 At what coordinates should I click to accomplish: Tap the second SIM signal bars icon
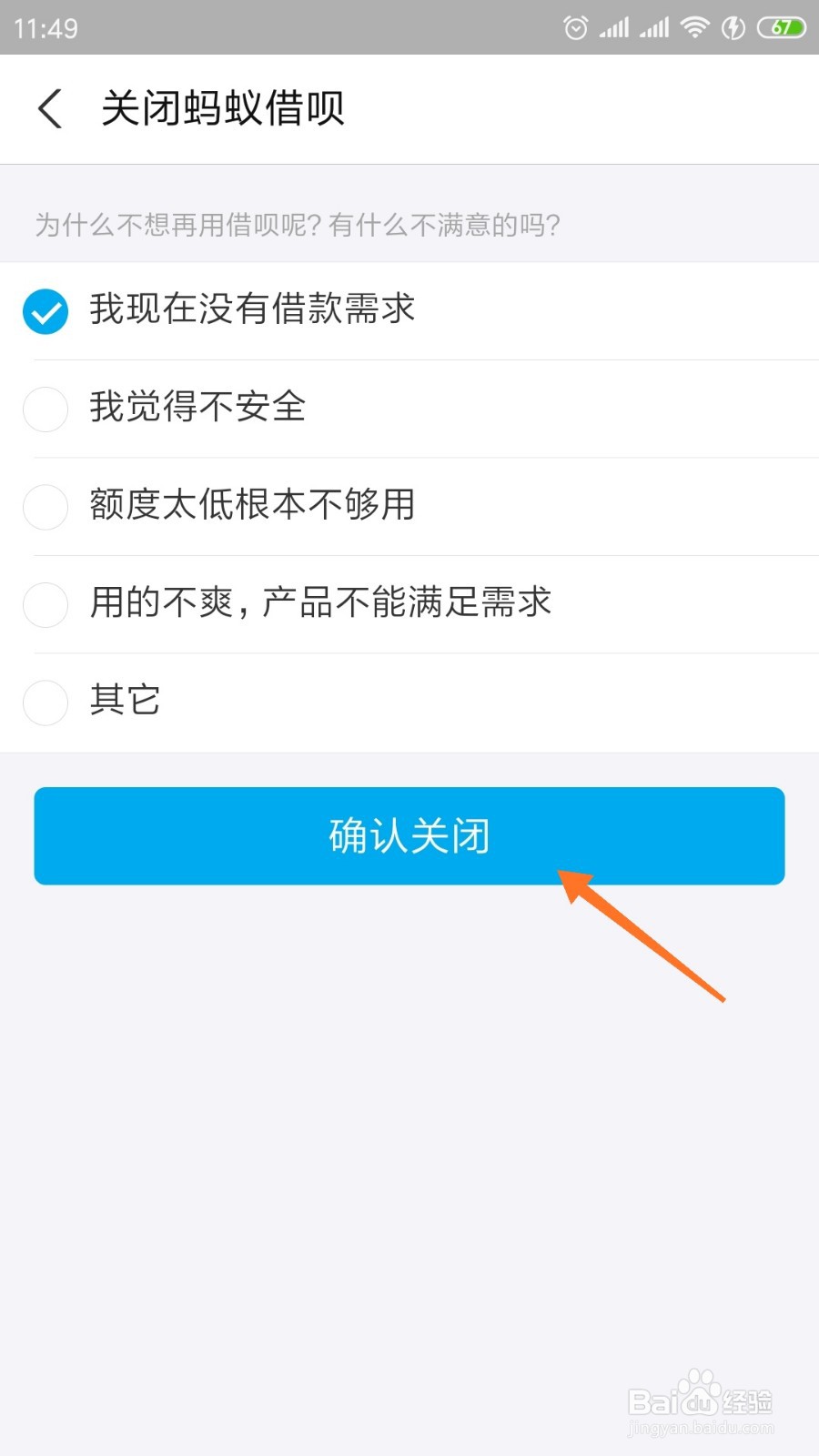654,27
